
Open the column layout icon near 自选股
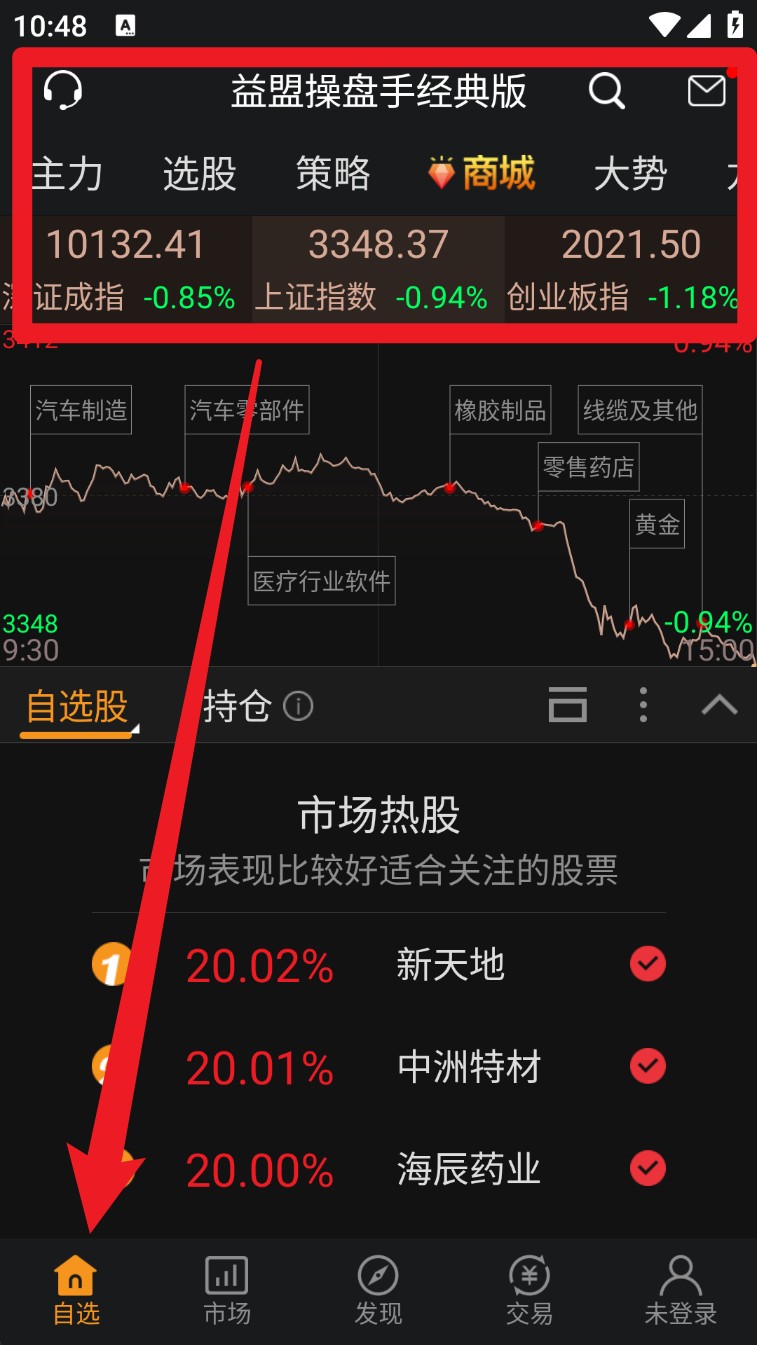(x=568, y=705)
